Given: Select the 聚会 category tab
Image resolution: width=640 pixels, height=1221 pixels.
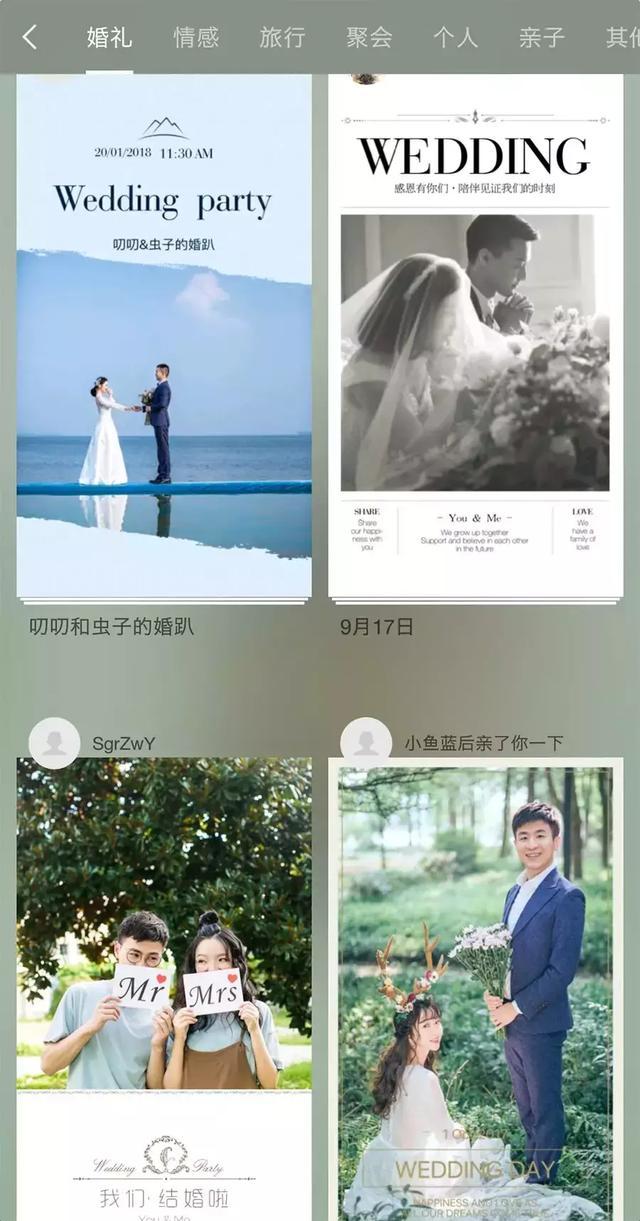Looking at the screenshot, I should (x=369, y=38).
